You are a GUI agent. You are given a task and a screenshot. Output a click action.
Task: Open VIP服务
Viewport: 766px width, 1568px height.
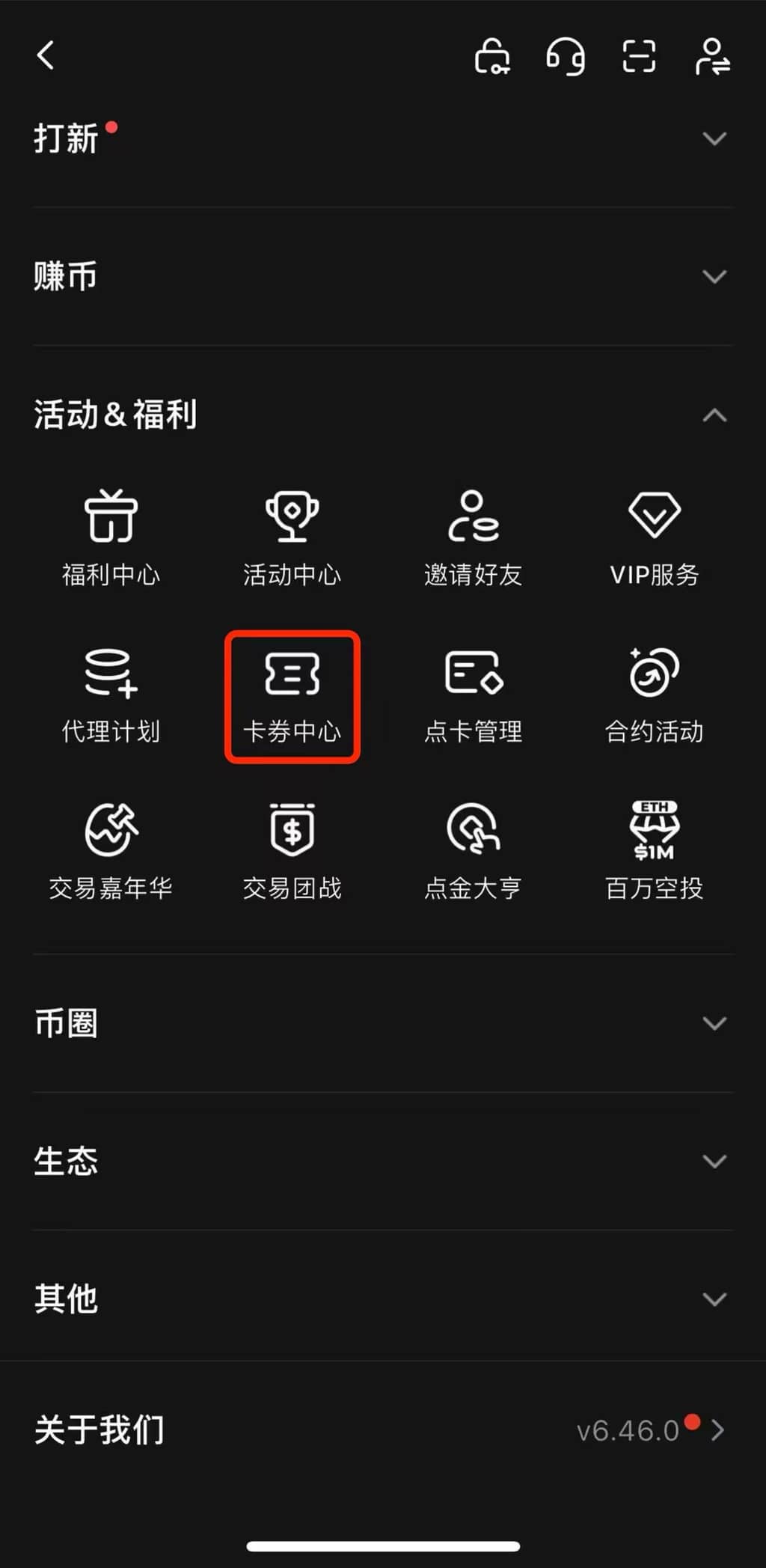pos(654,537)
